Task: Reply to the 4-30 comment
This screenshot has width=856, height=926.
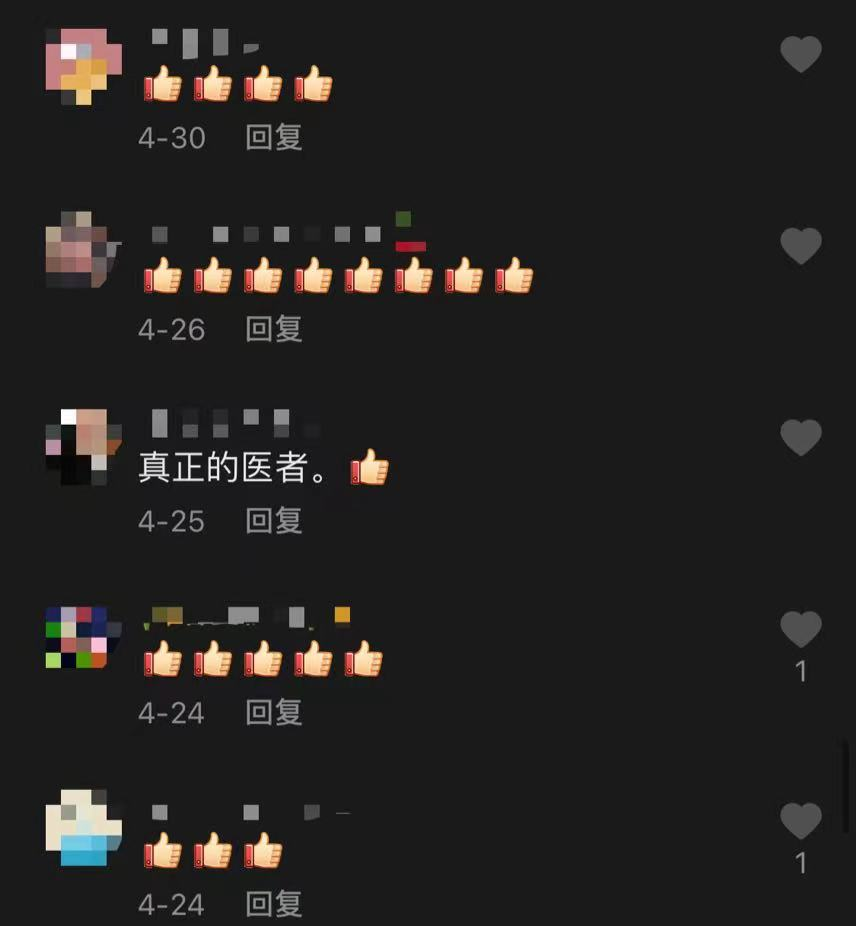Action: (274, 138)
